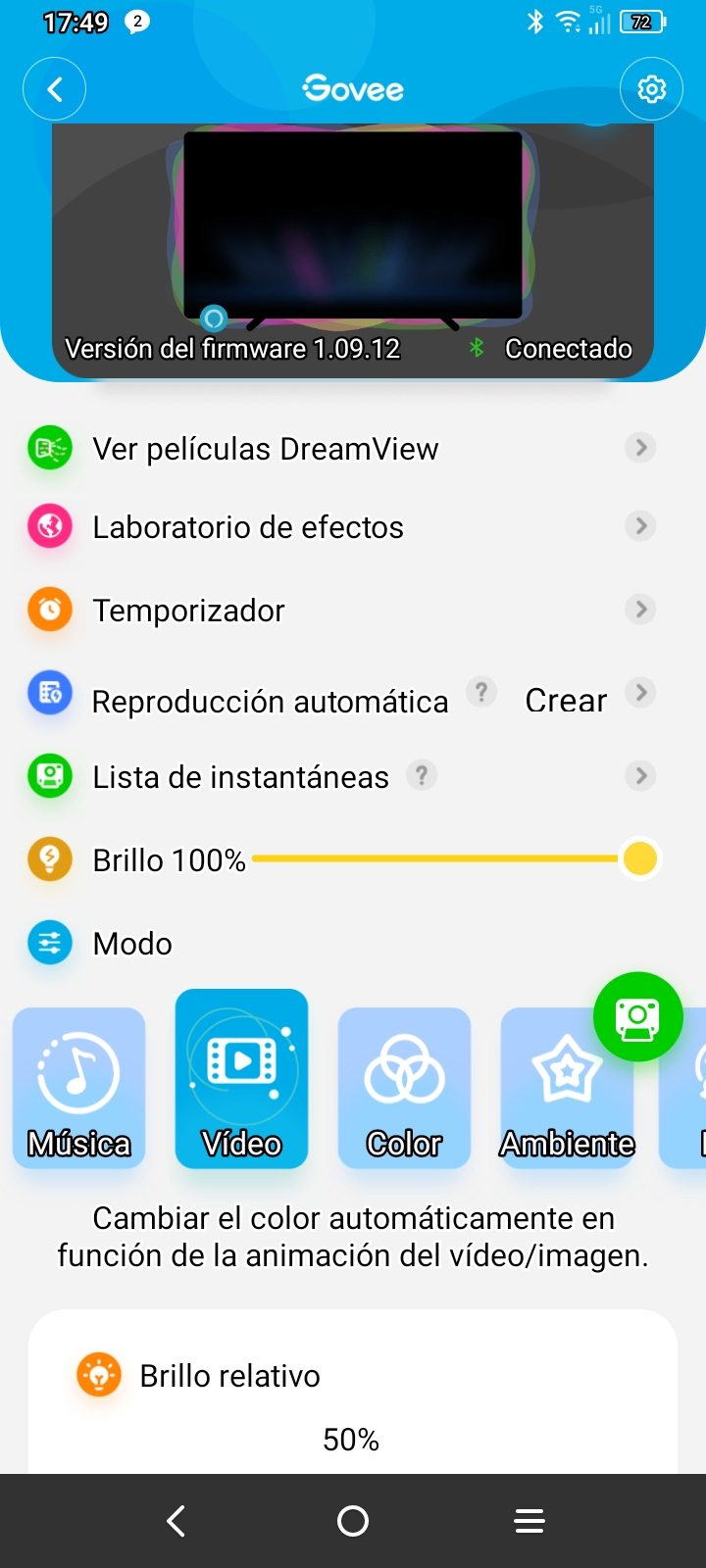Switch to Color mode

[x=404, y=1088]
